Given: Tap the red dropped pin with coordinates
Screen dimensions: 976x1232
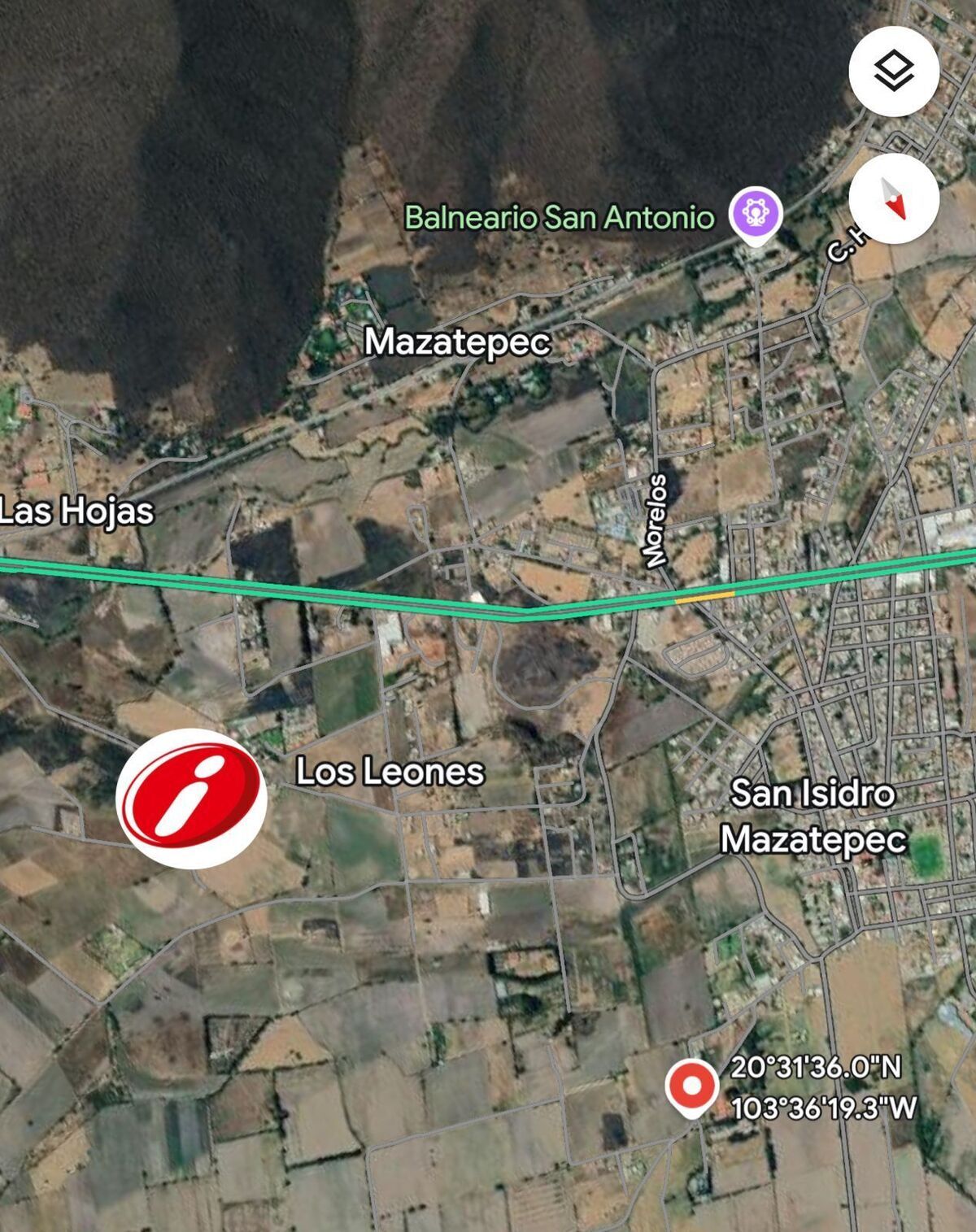Looking at the screenshot, I should pyautogui.click(x=691, y=1086).
